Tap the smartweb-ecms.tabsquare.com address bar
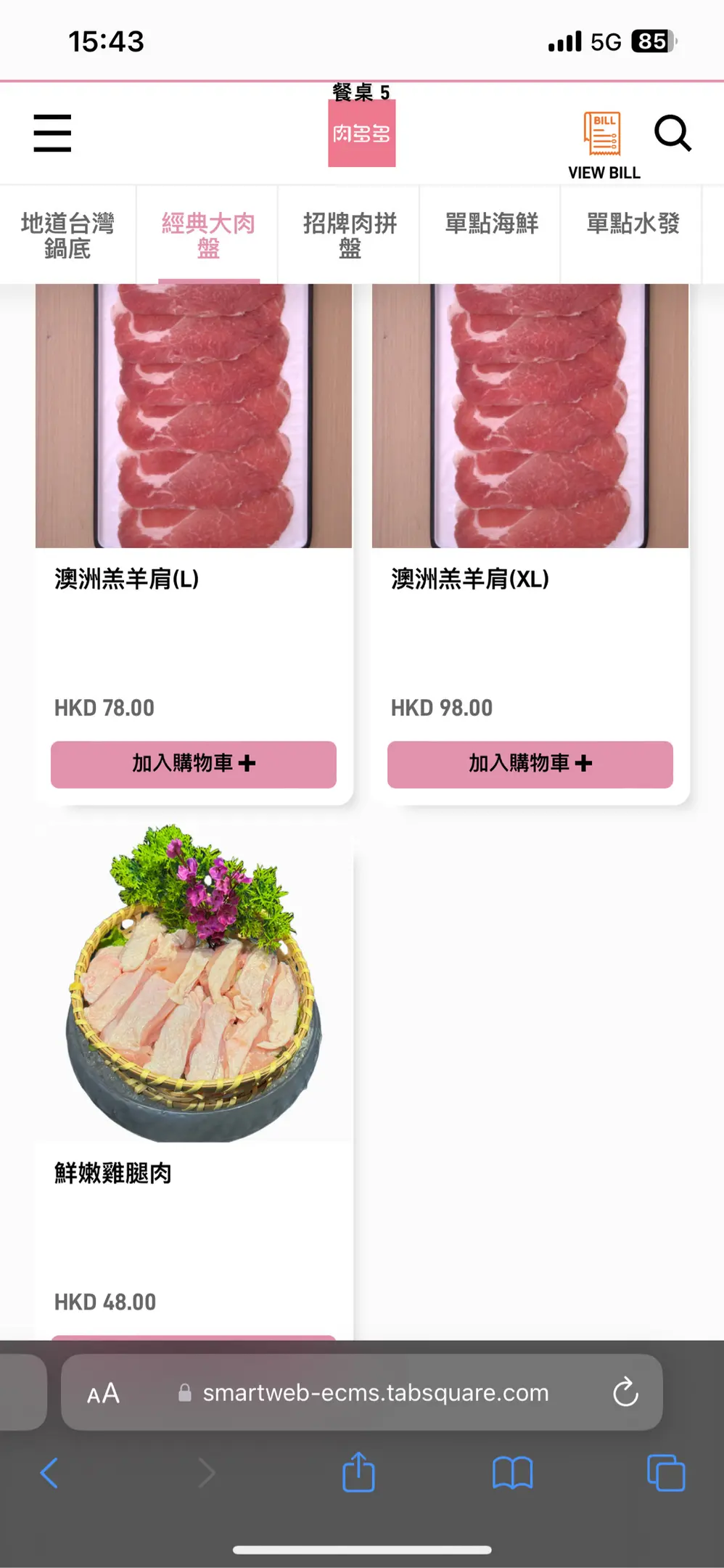 375,1392
